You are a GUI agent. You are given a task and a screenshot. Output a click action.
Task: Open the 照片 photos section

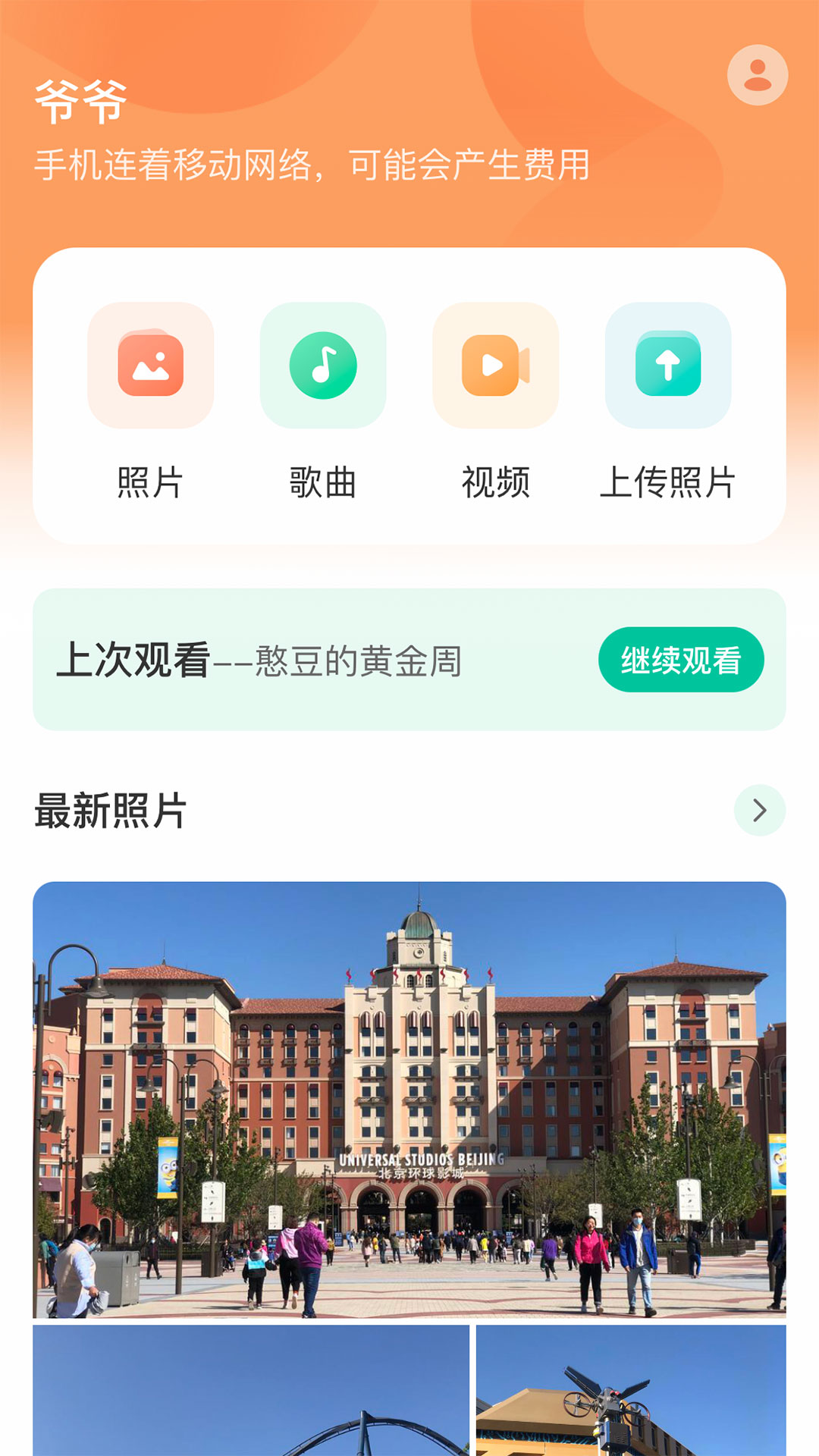click(x=150, y=366)
